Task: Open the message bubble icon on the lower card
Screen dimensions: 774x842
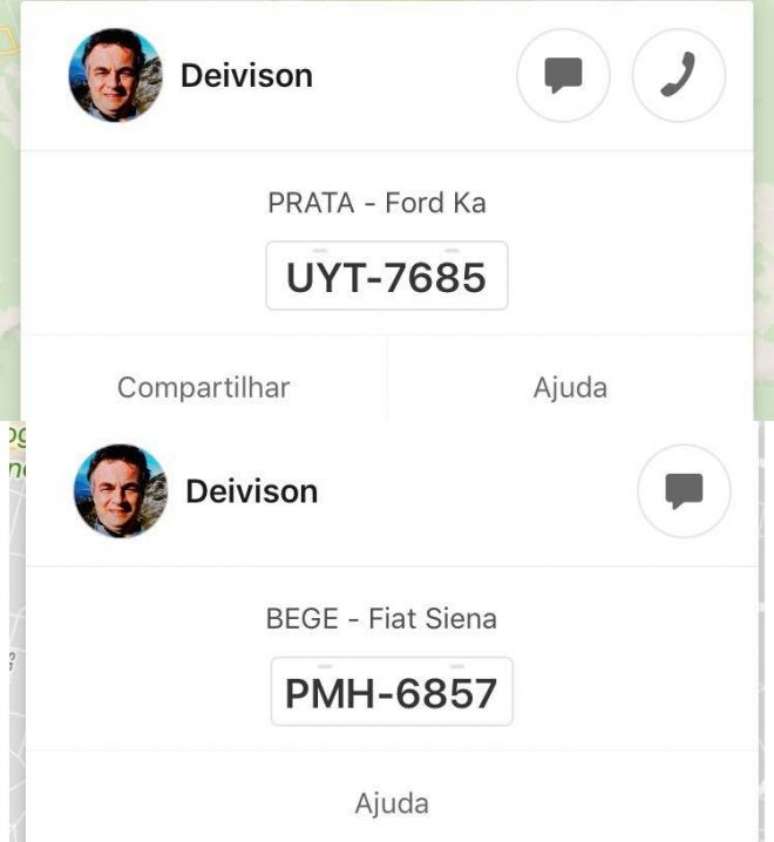Action: tap(683, 491)
